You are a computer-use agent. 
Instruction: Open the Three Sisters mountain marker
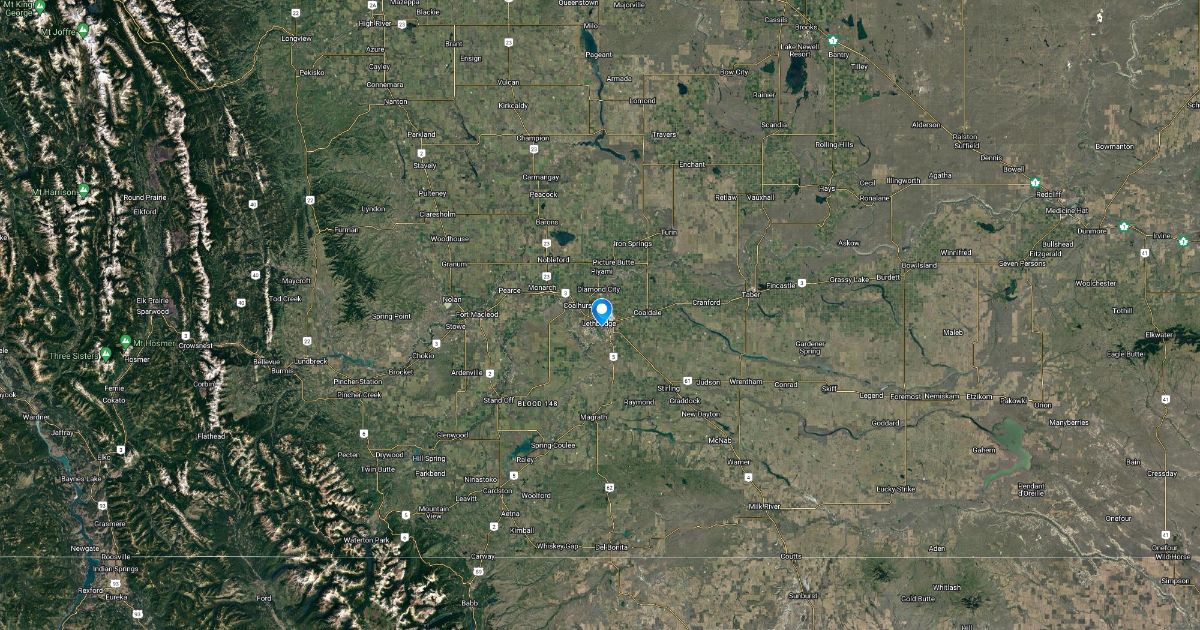pos(107,355)
